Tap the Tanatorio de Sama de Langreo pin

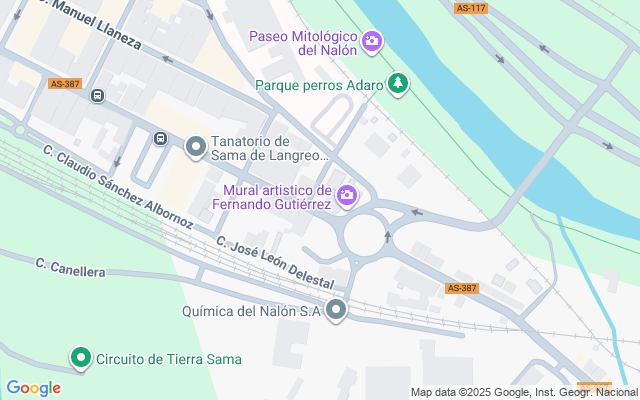click(196, 147)
